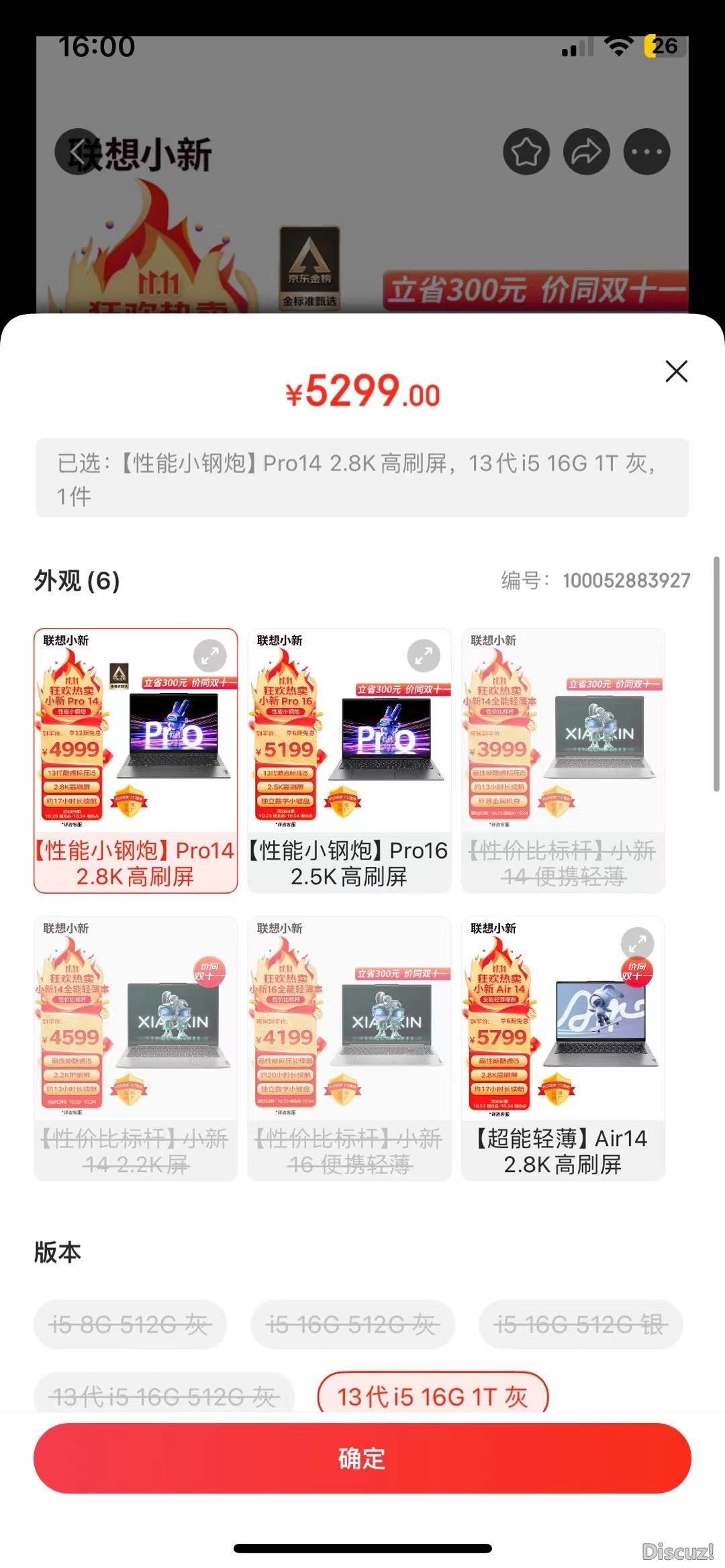Pick the 13代i5 16G 1T 灰 version
Image resolution: width=725 pixels, height=1568 pixels.
click(x=432, y=1397)
